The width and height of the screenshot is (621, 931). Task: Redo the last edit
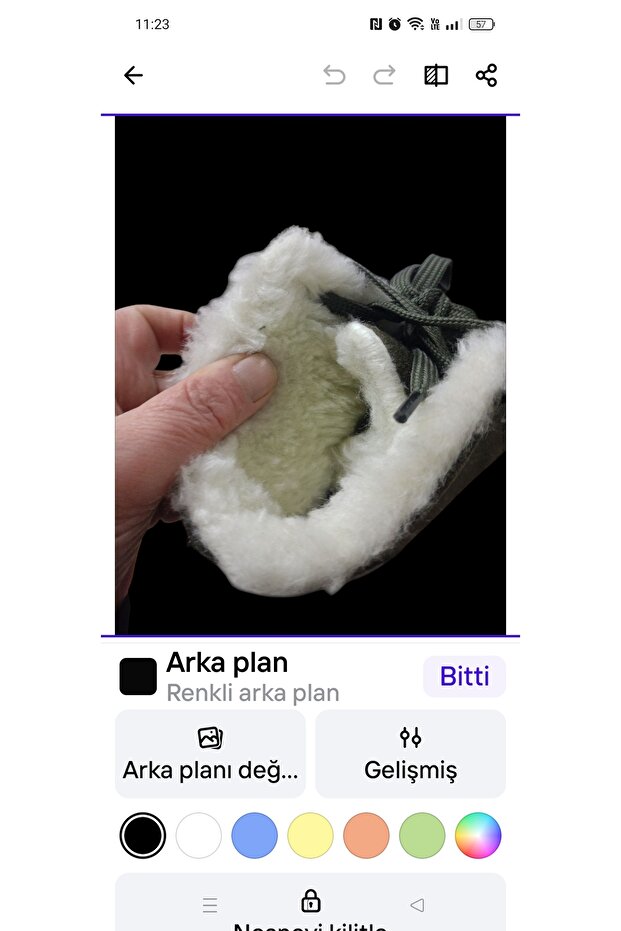[x=384, y=76]
